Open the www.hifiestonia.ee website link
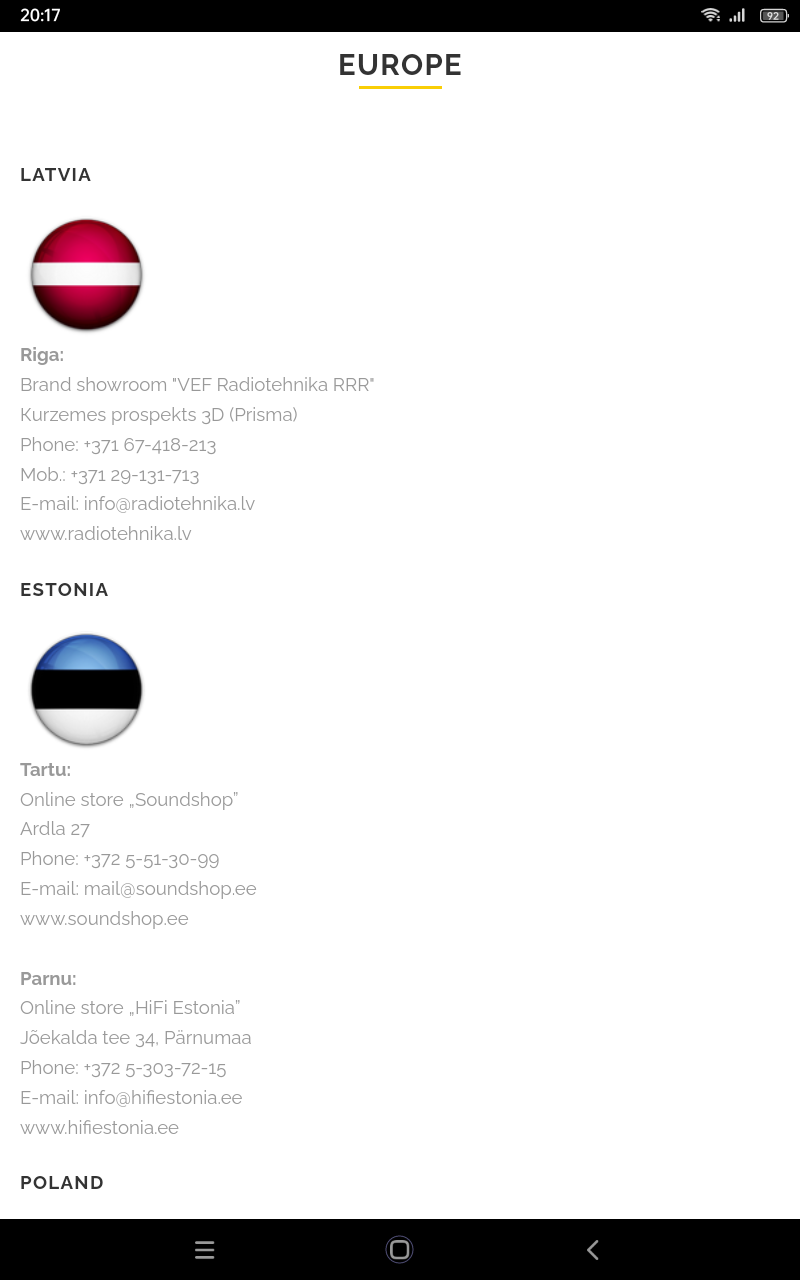The width and height of the screenshot is (800, 1280). coord(99,1128)
